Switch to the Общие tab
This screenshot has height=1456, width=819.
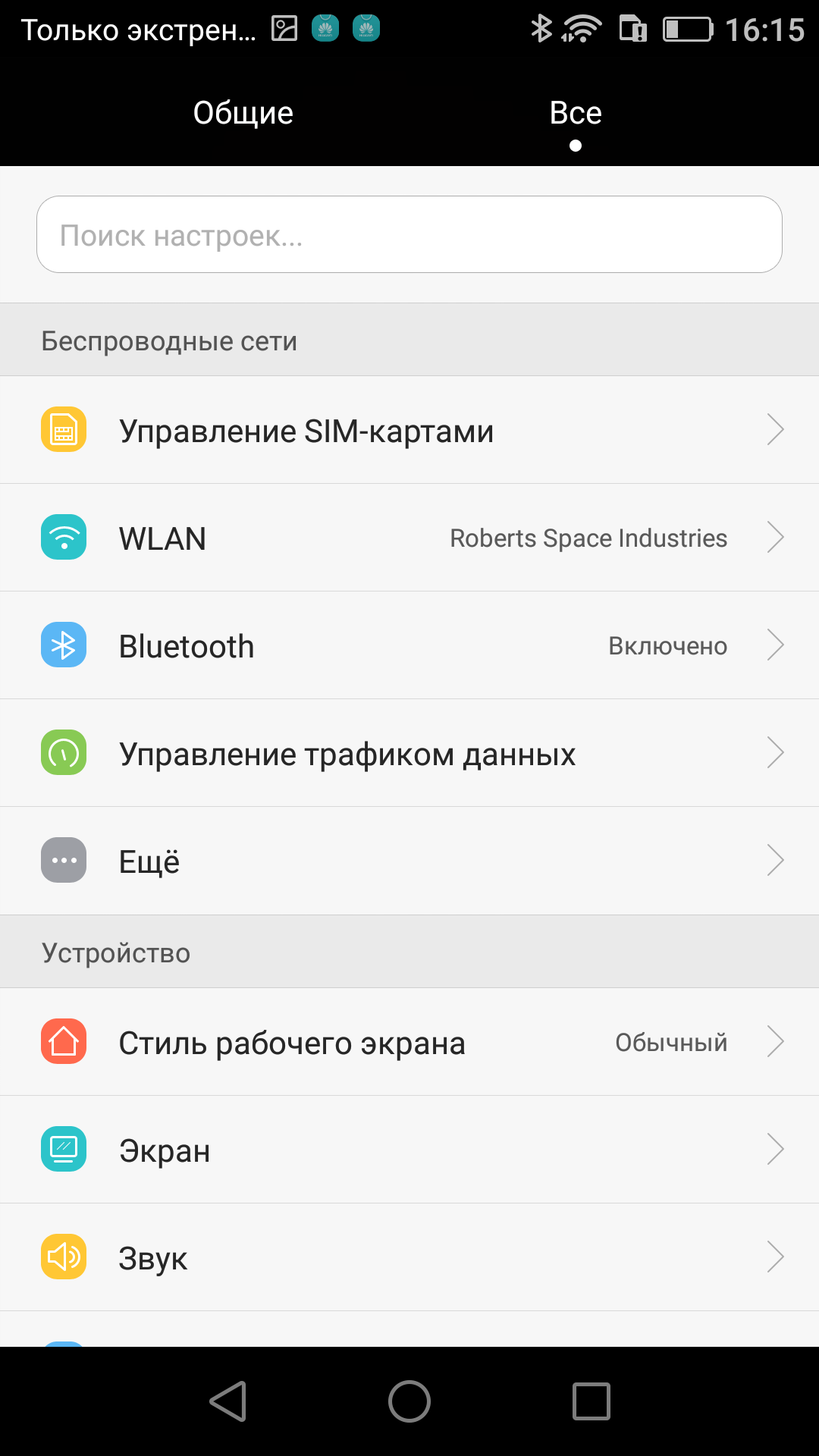[x=243, y=113]
